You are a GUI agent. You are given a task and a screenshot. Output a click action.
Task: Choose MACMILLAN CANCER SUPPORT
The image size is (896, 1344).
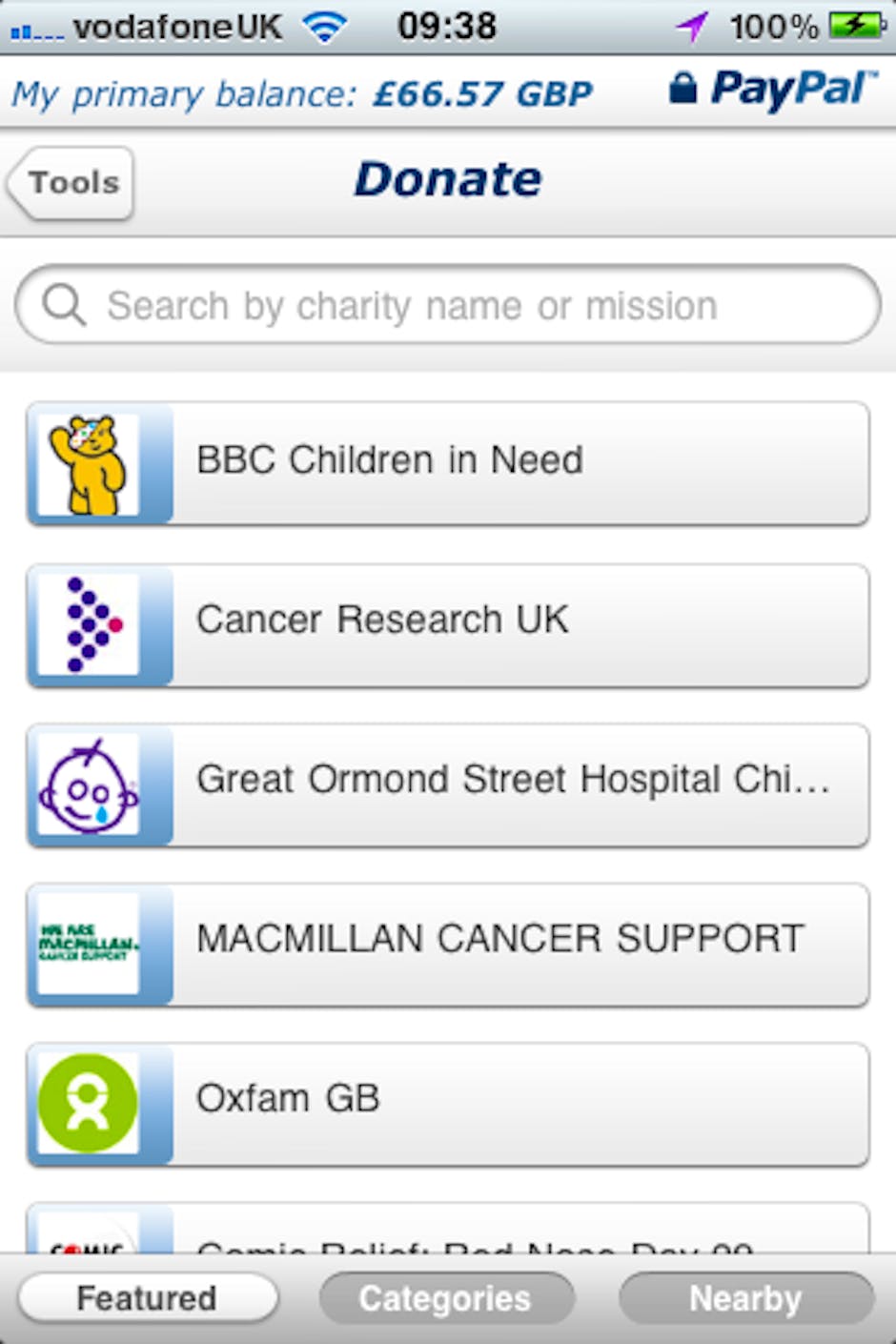[x=448, y=942]
